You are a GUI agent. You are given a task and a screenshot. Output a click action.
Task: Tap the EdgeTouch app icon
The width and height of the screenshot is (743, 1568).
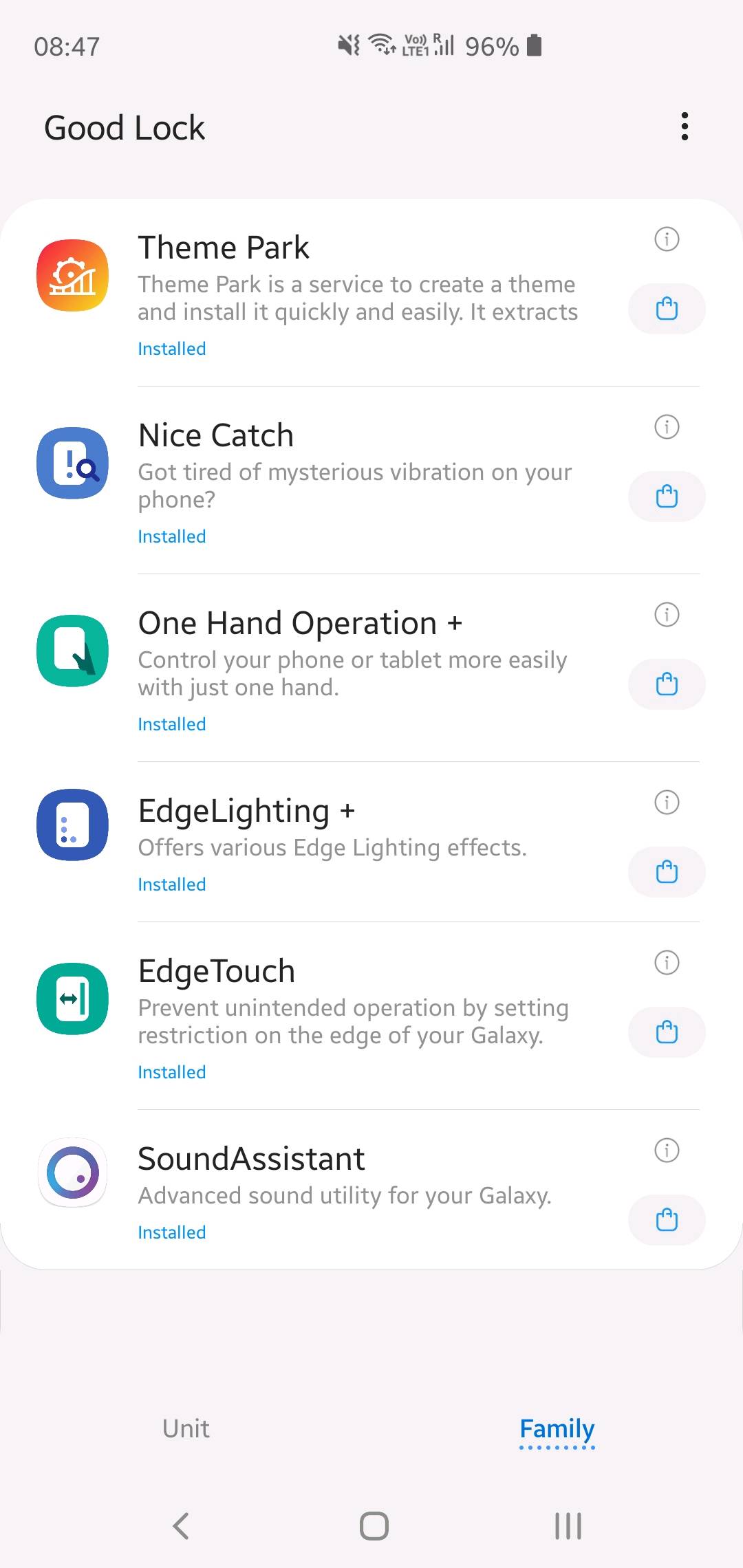point(72,999)
